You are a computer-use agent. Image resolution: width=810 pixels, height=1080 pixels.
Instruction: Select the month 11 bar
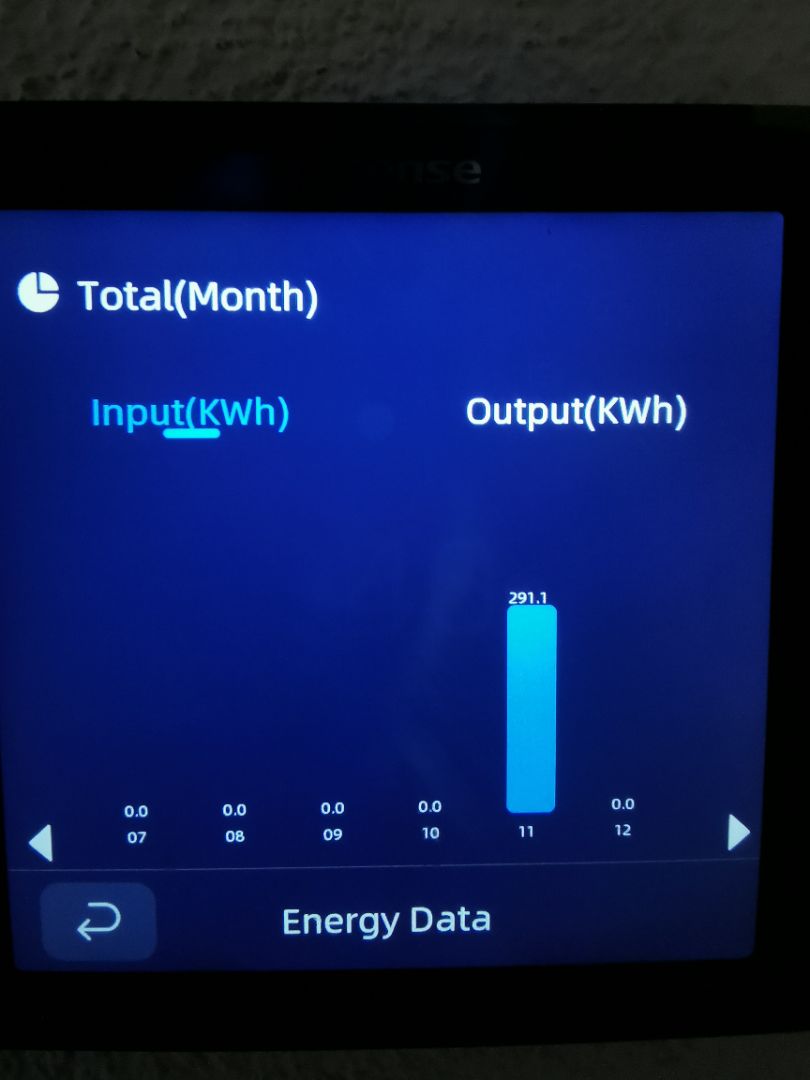[530, 708]
